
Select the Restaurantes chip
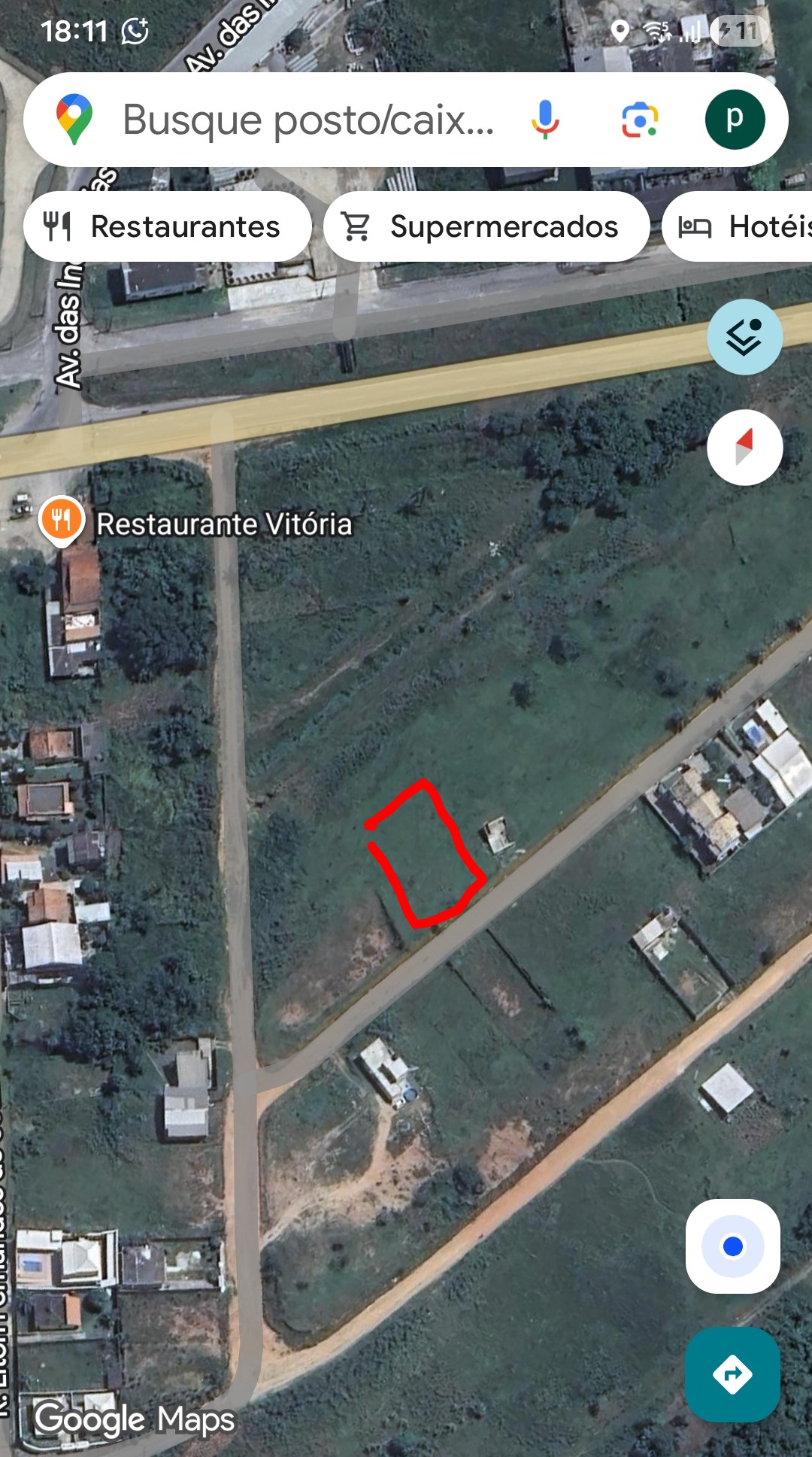pyautogui.click(x=167, y=226)
